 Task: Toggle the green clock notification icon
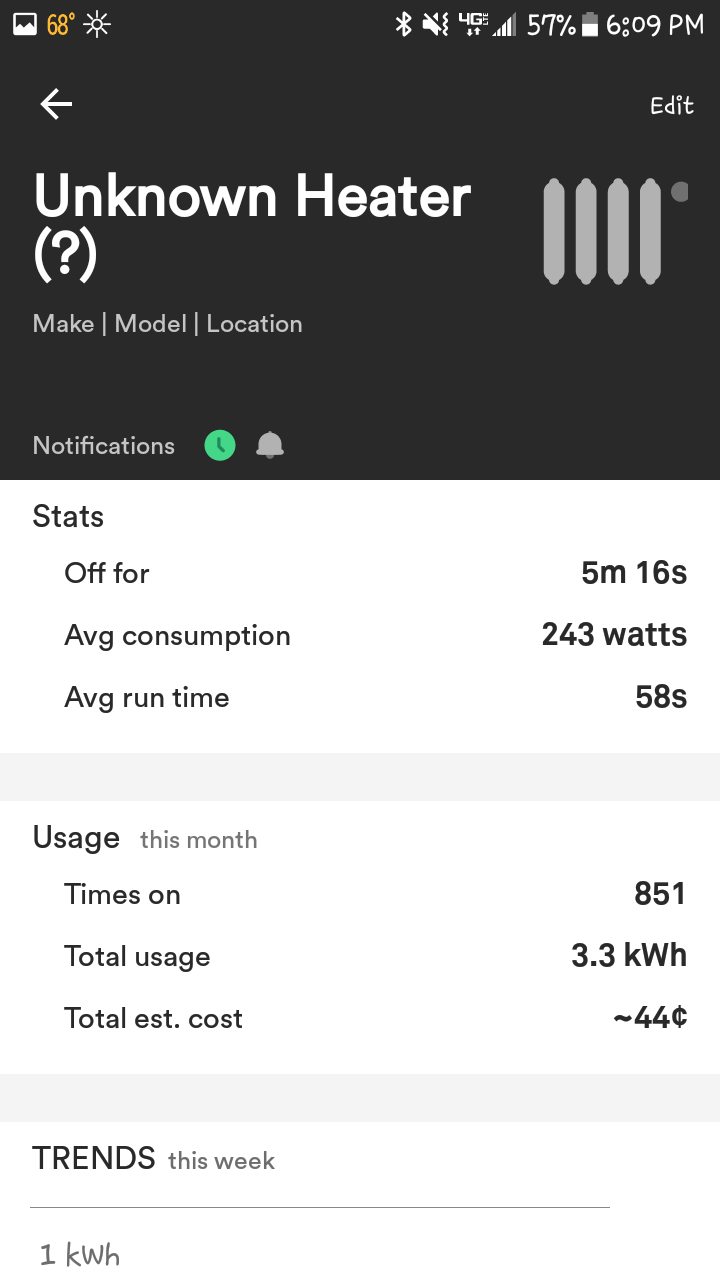pyautogui.click(x=220, y=445)
